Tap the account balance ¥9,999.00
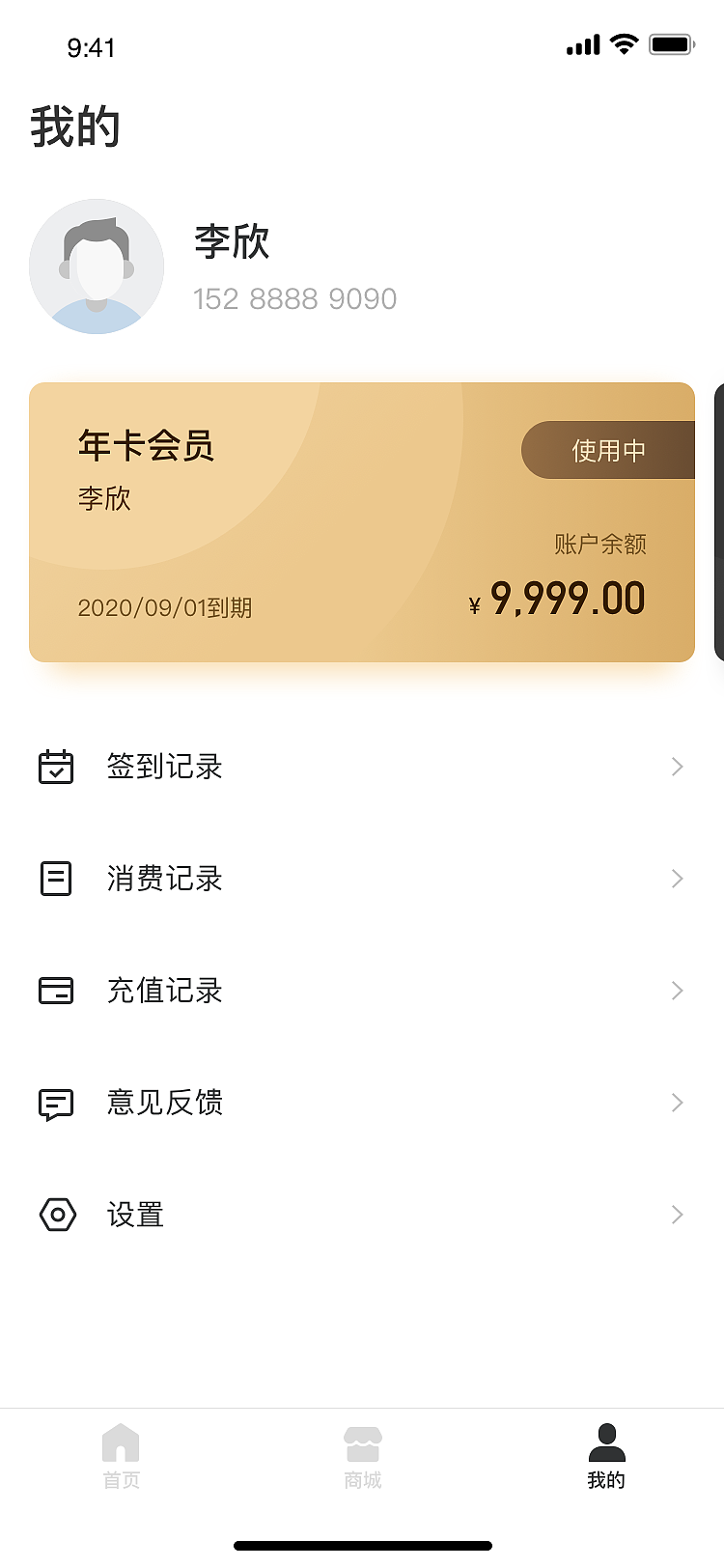724x1568 pixels. click(558, 599)
